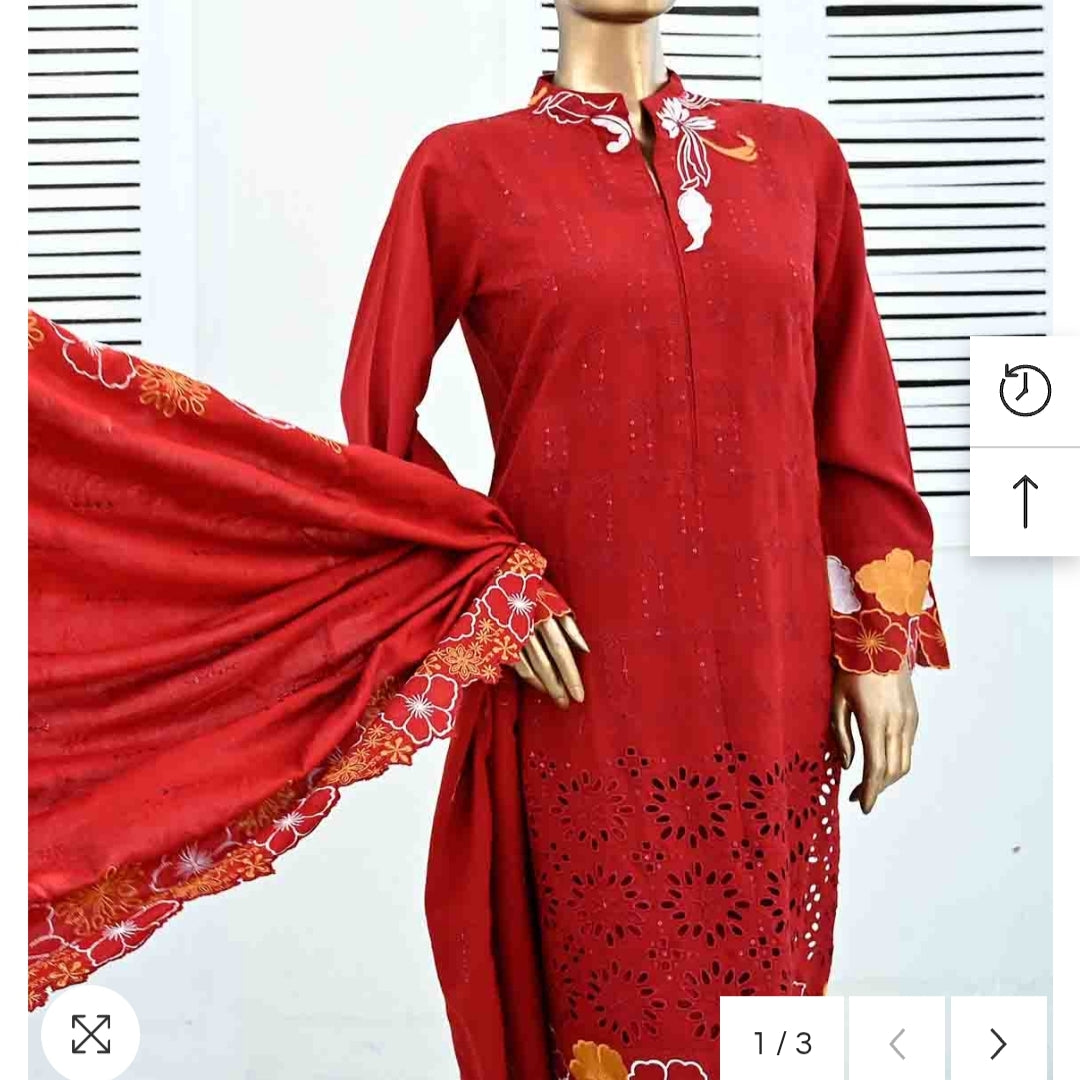Jump back to top of page

pyautogui.click(x=1025, y=501)
